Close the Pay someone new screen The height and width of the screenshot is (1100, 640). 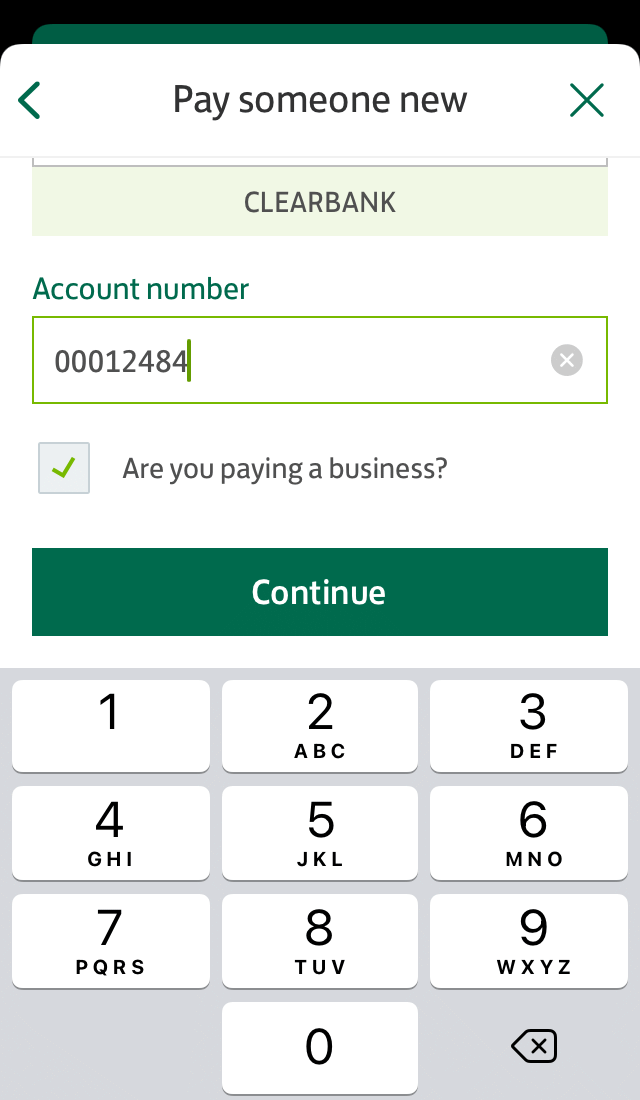coord(587,100)
